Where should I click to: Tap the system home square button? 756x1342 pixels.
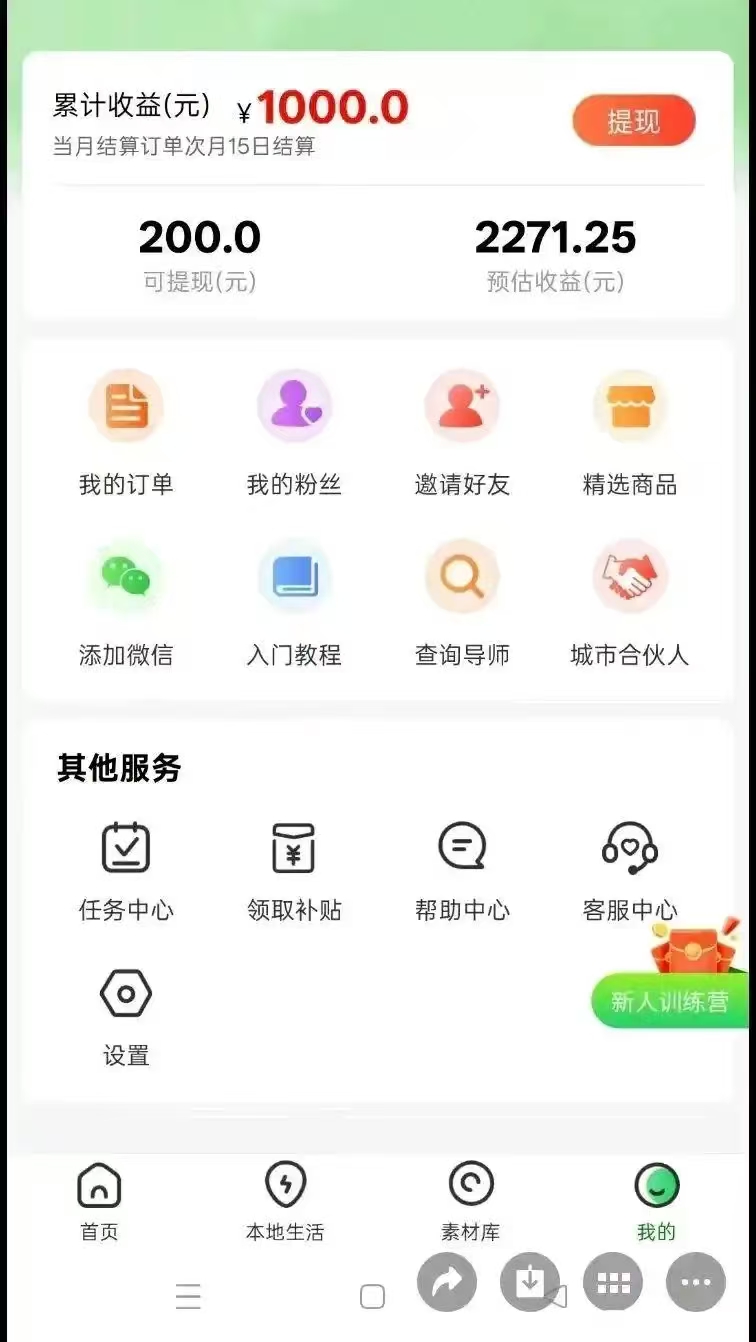(372, 1297)
